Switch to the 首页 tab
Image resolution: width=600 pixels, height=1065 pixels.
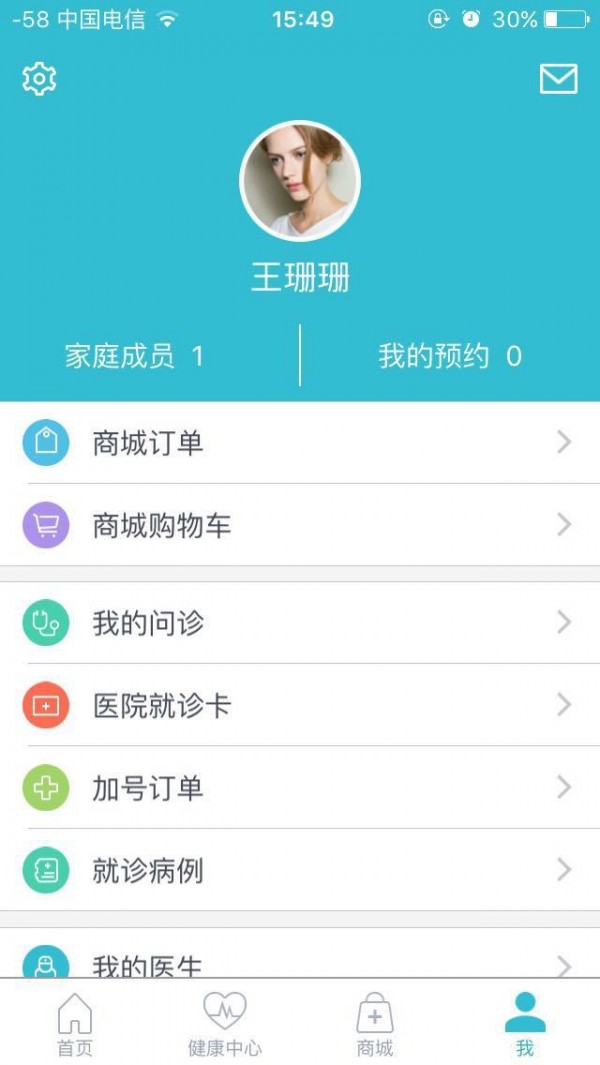pyautogui.click(x=75, y=1024)
